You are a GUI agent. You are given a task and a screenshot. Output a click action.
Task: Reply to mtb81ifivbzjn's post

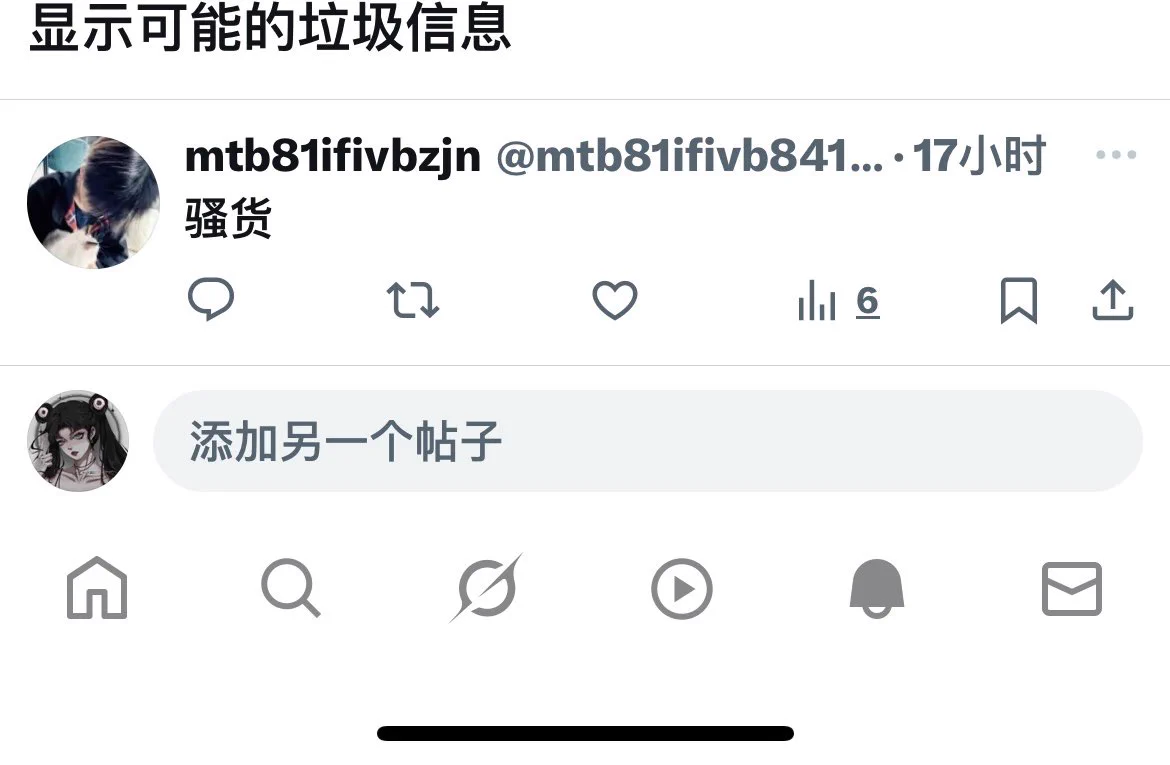pyautogui.click(x=211, y=300)
